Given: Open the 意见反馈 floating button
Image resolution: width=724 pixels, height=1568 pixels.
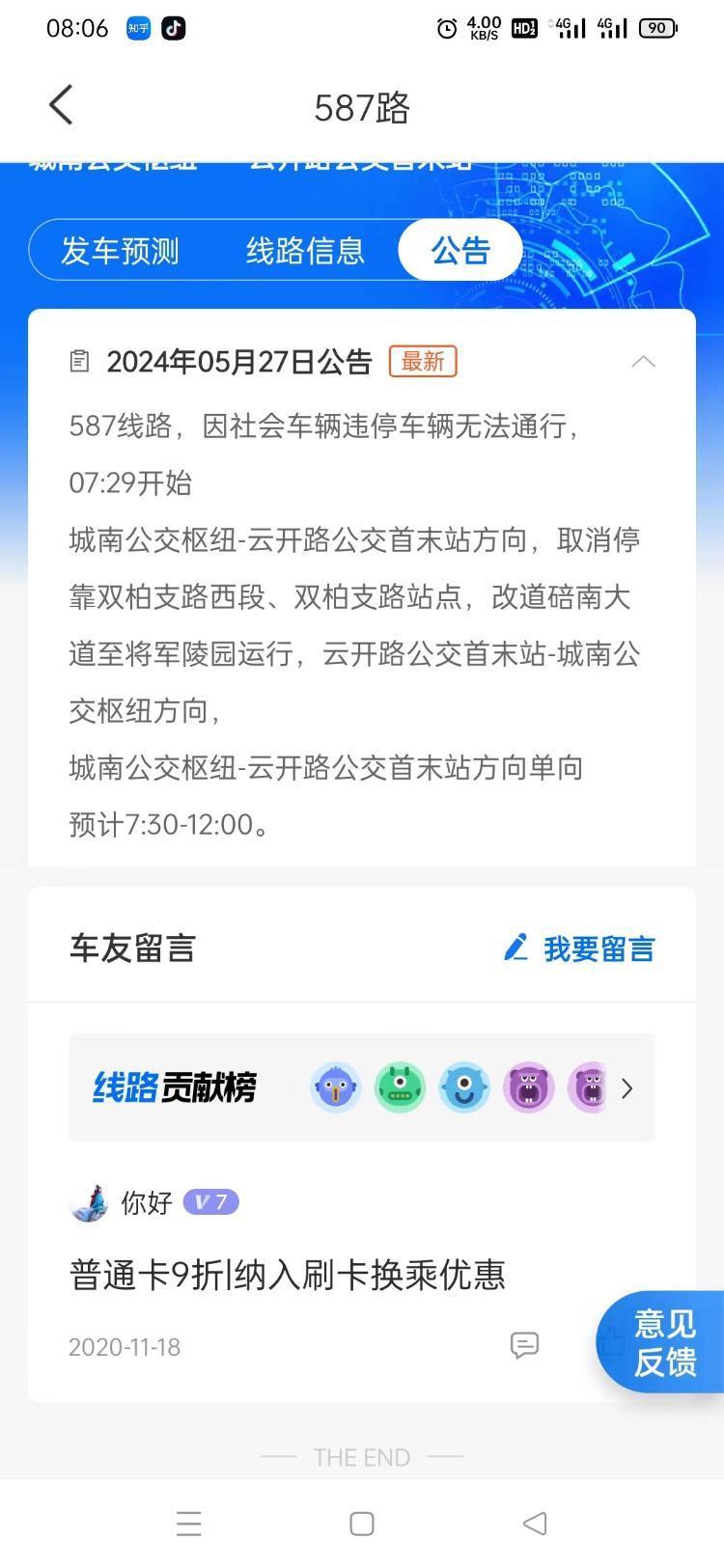Looking at the screenshot, I should point(664,1342).
